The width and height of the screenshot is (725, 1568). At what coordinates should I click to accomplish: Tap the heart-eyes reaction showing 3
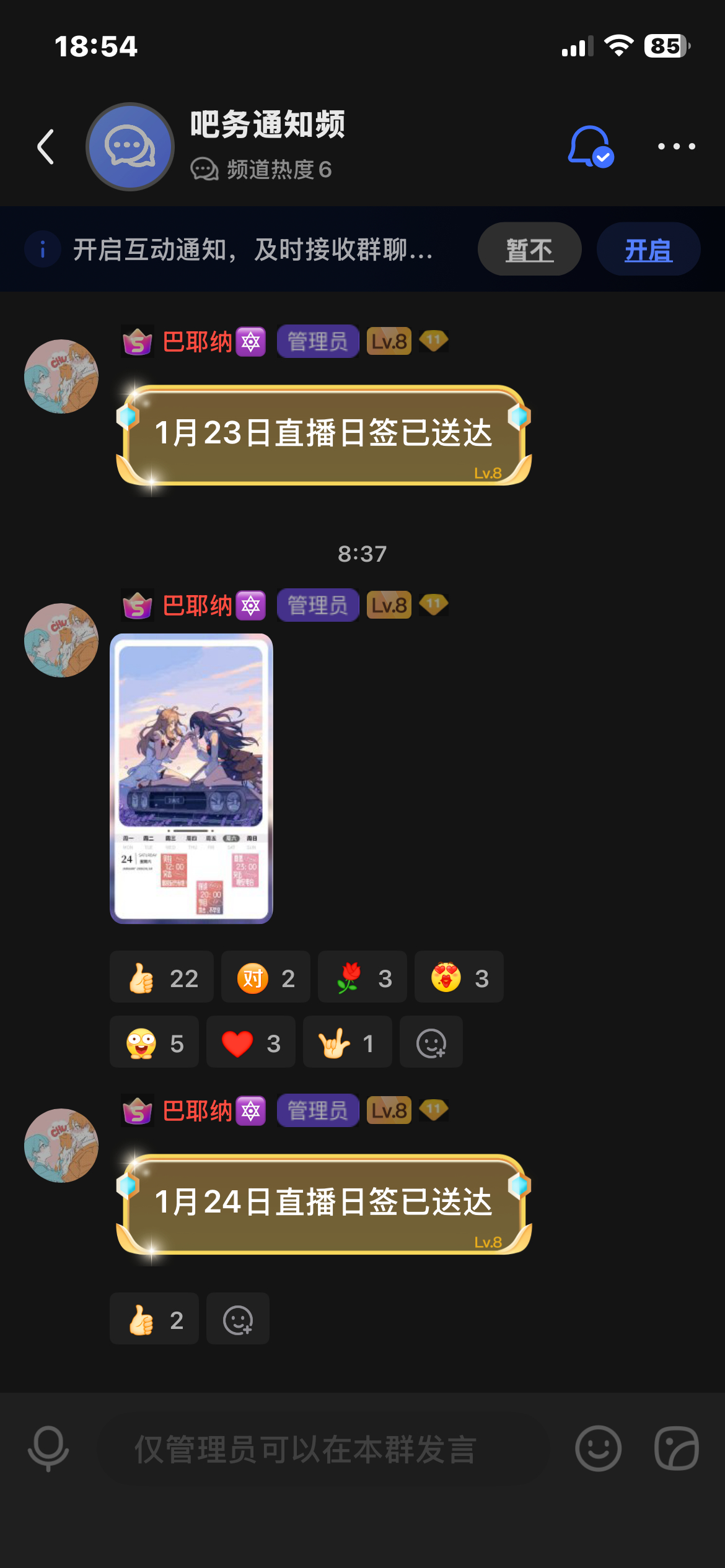point(459,978)
